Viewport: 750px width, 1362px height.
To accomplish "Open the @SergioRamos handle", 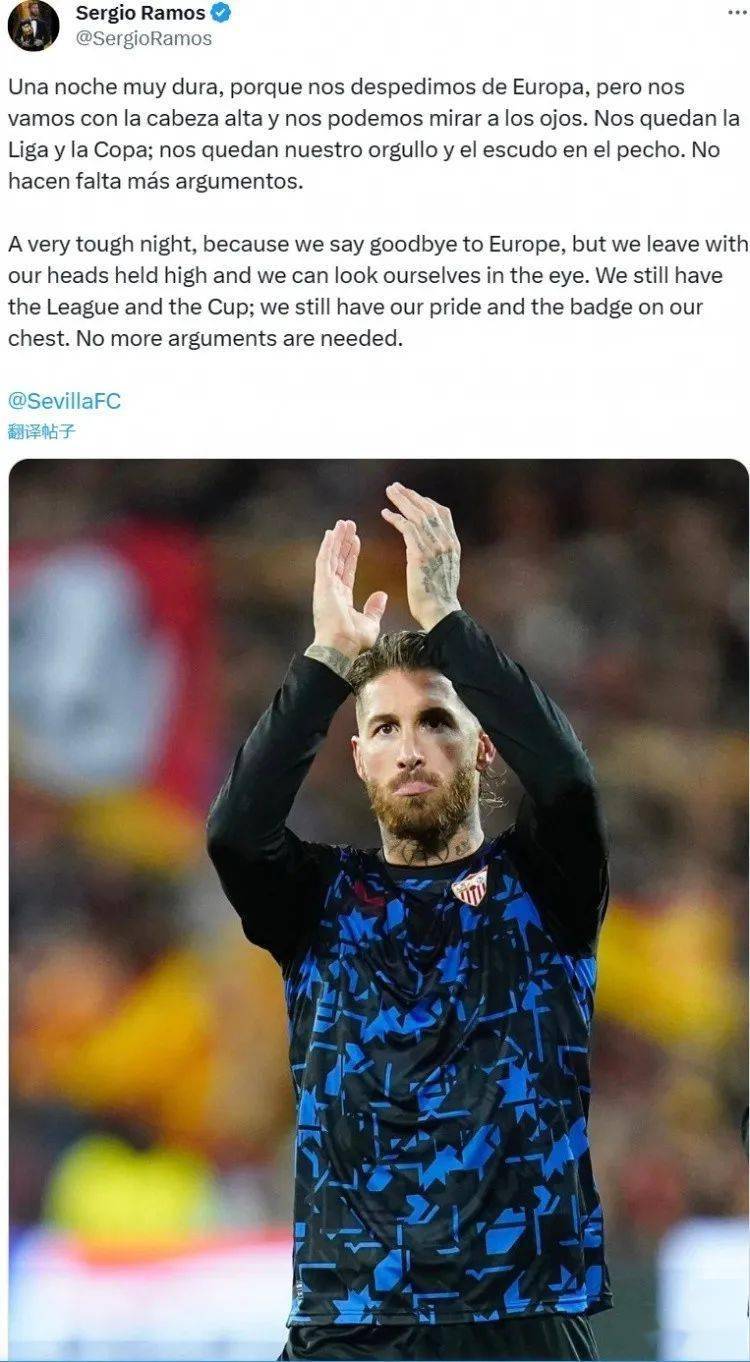I will coord(144,38).
